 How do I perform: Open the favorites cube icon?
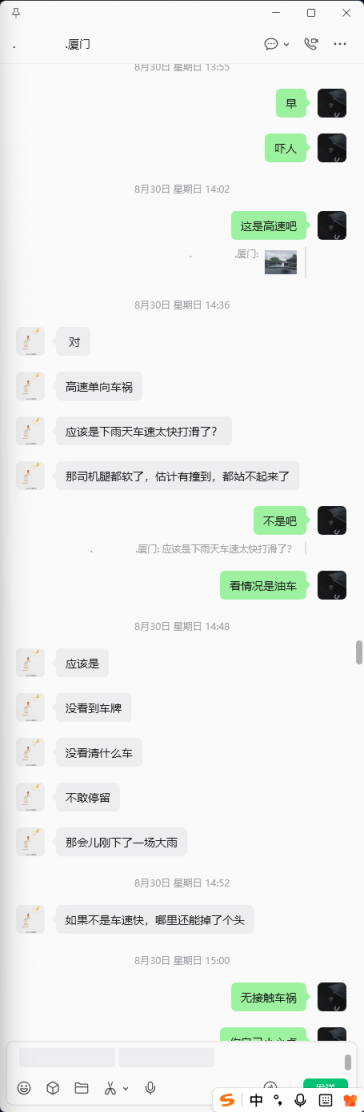point(53,1087)
